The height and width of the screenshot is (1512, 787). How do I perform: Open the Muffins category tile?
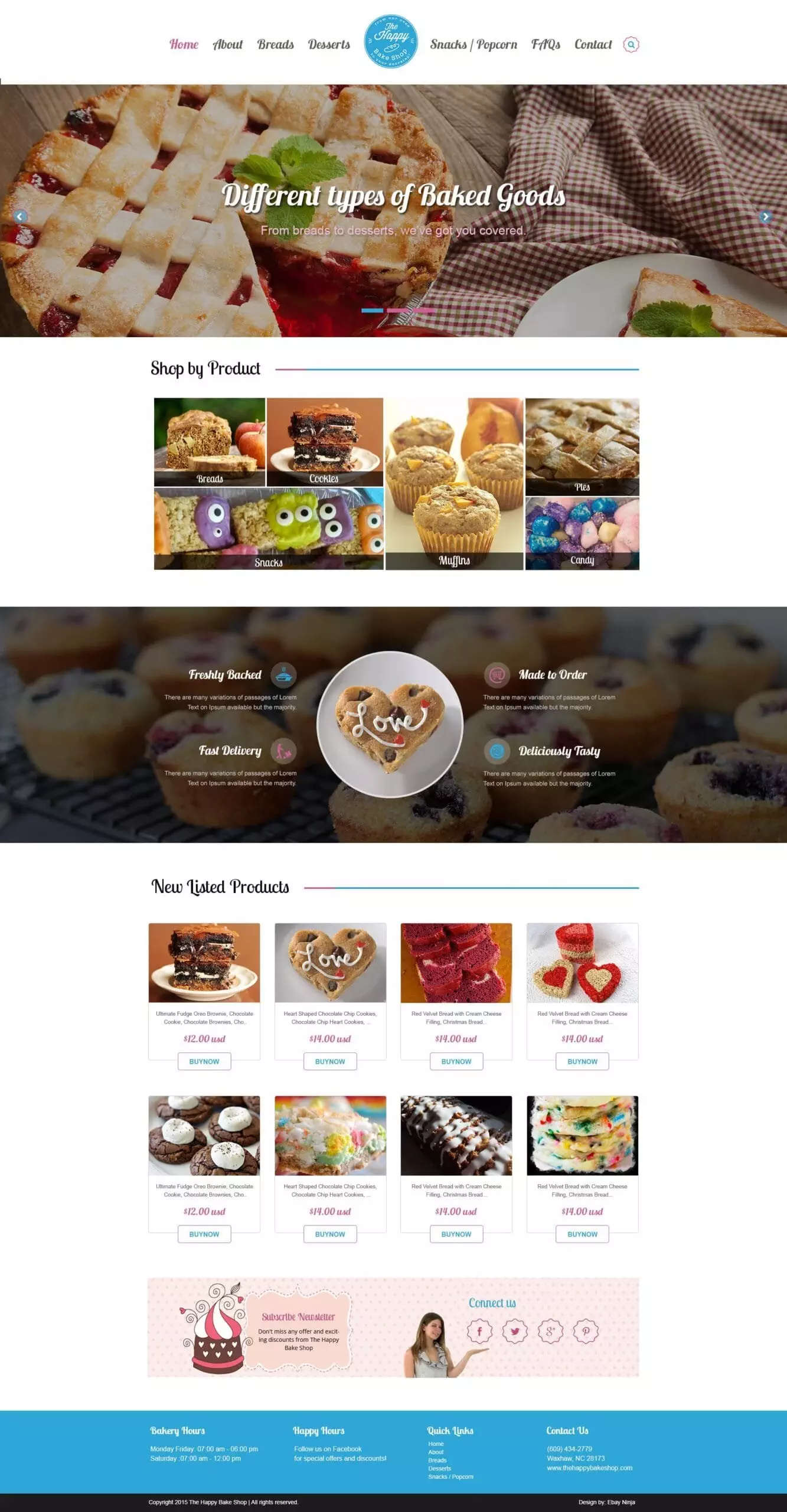click(454, 484)
